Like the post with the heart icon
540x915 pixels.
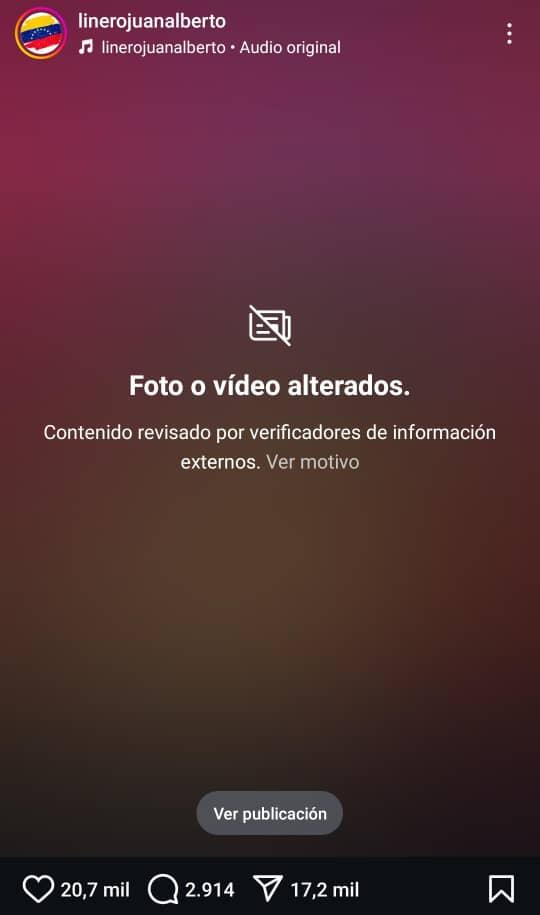tap(38, 889)
